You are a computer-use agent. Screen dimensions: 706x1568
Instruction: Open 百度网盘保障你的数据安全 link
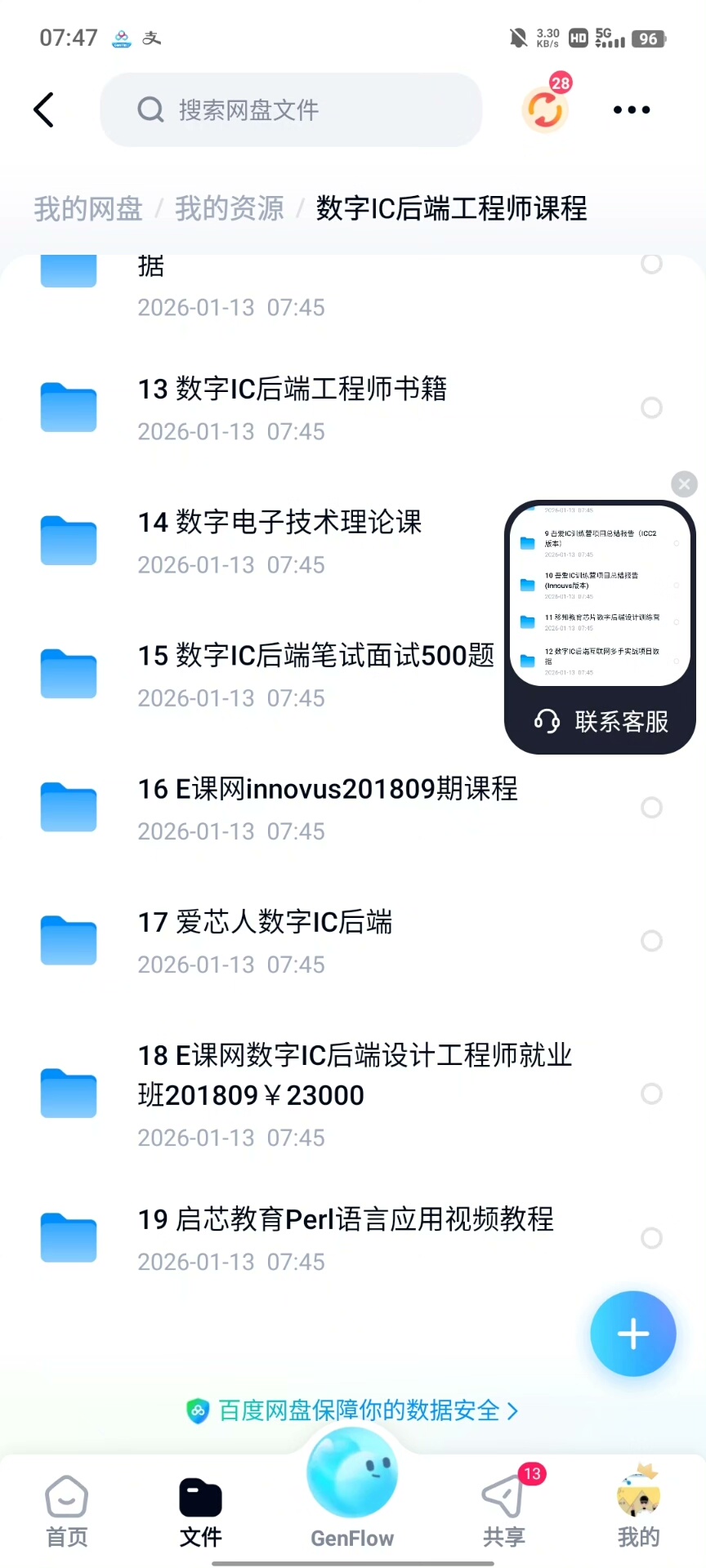[352, 1410]
